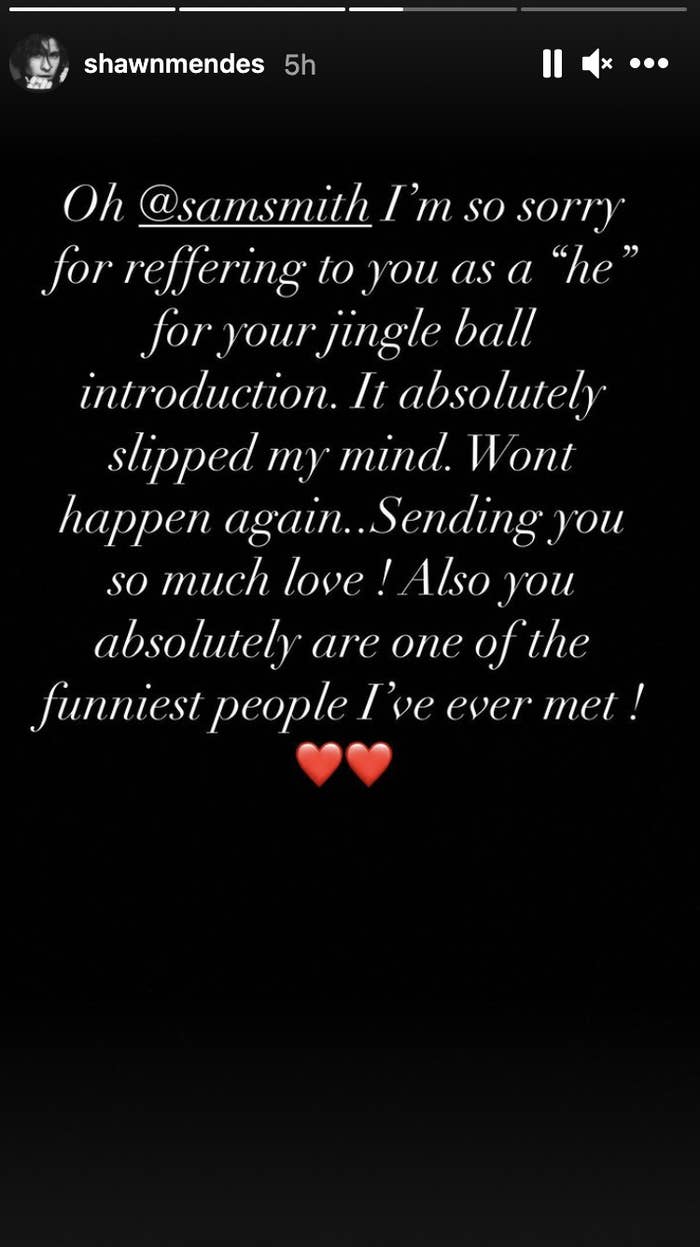Pause the story playback
The image size is (700, 1247).
click(x=551, y=65)
